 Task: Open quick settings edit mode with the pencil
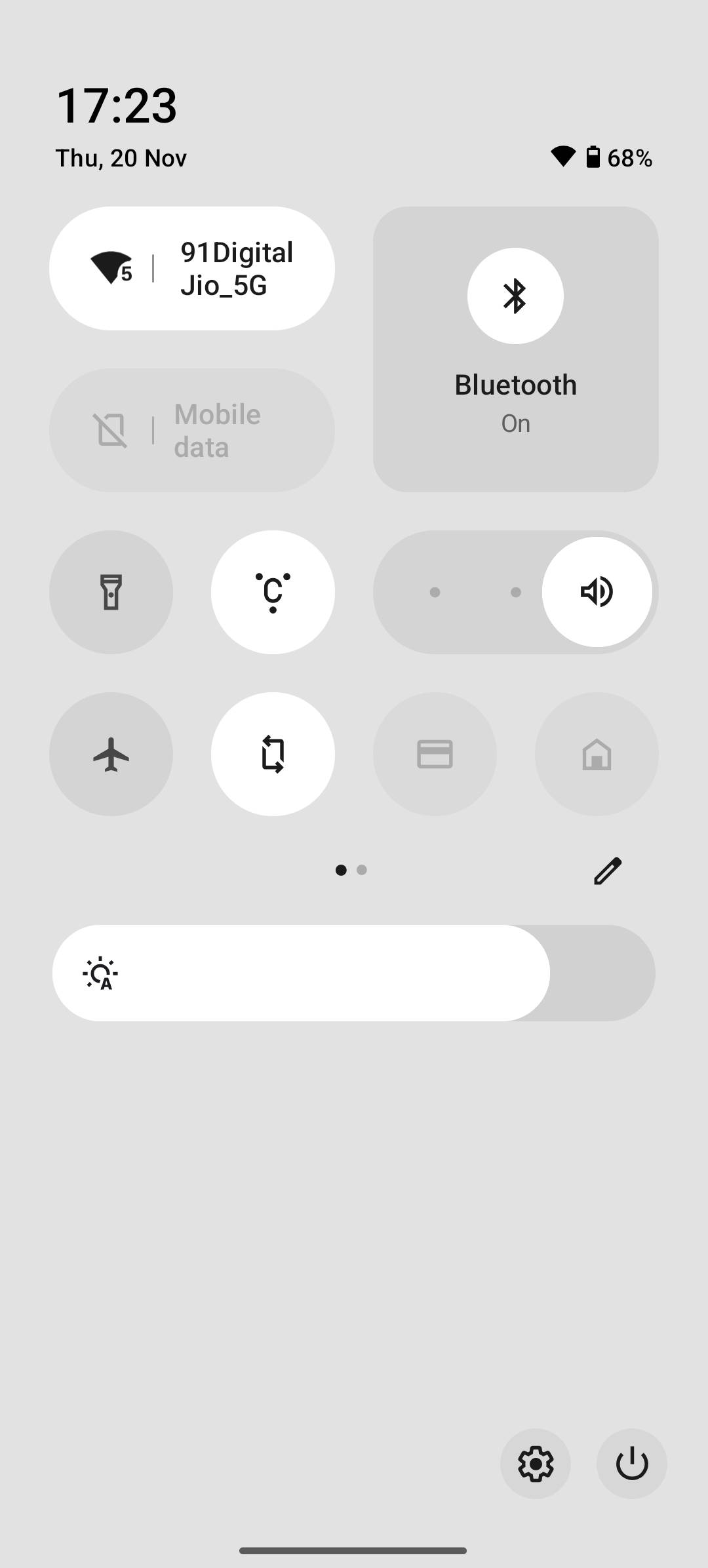607,870
